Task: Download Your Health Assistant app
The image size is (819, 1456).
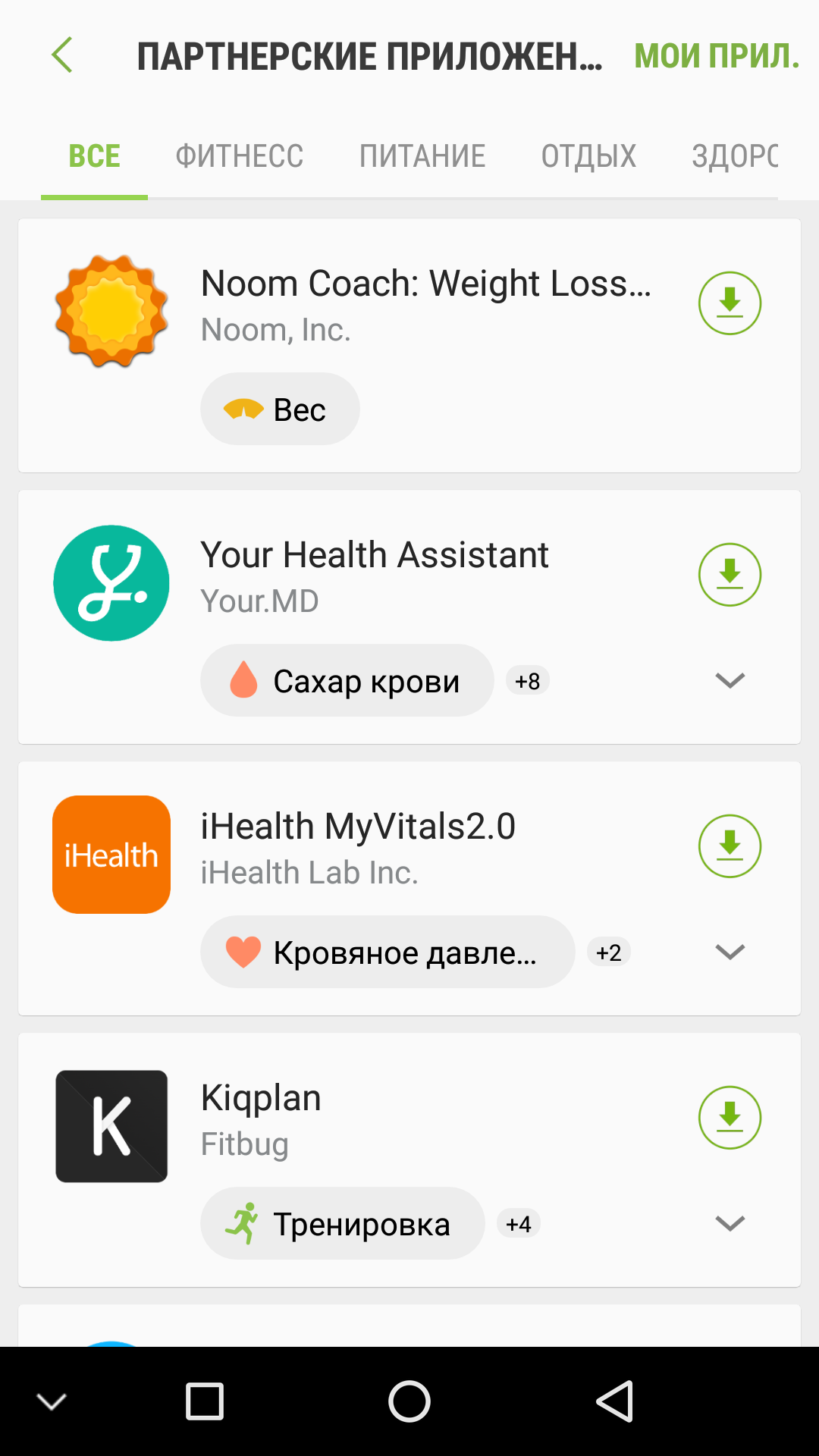Action: 730,574
